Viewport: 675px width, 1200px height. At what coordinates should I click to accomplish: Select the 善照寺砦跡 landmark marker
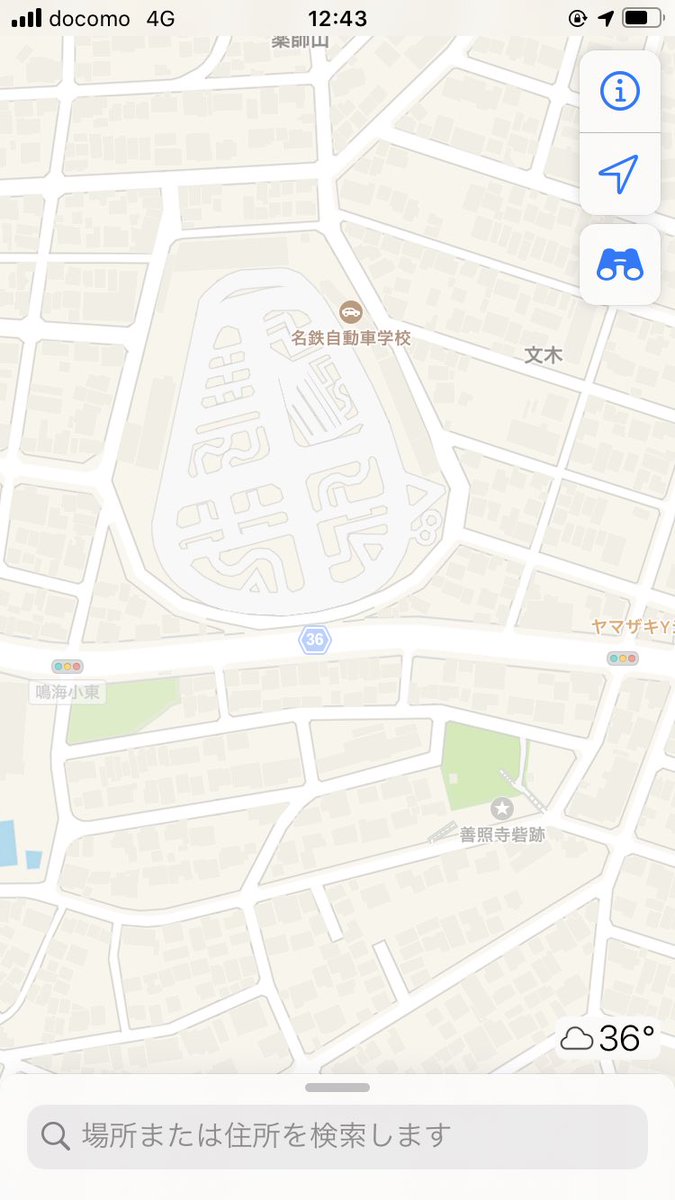pos(502,808)
